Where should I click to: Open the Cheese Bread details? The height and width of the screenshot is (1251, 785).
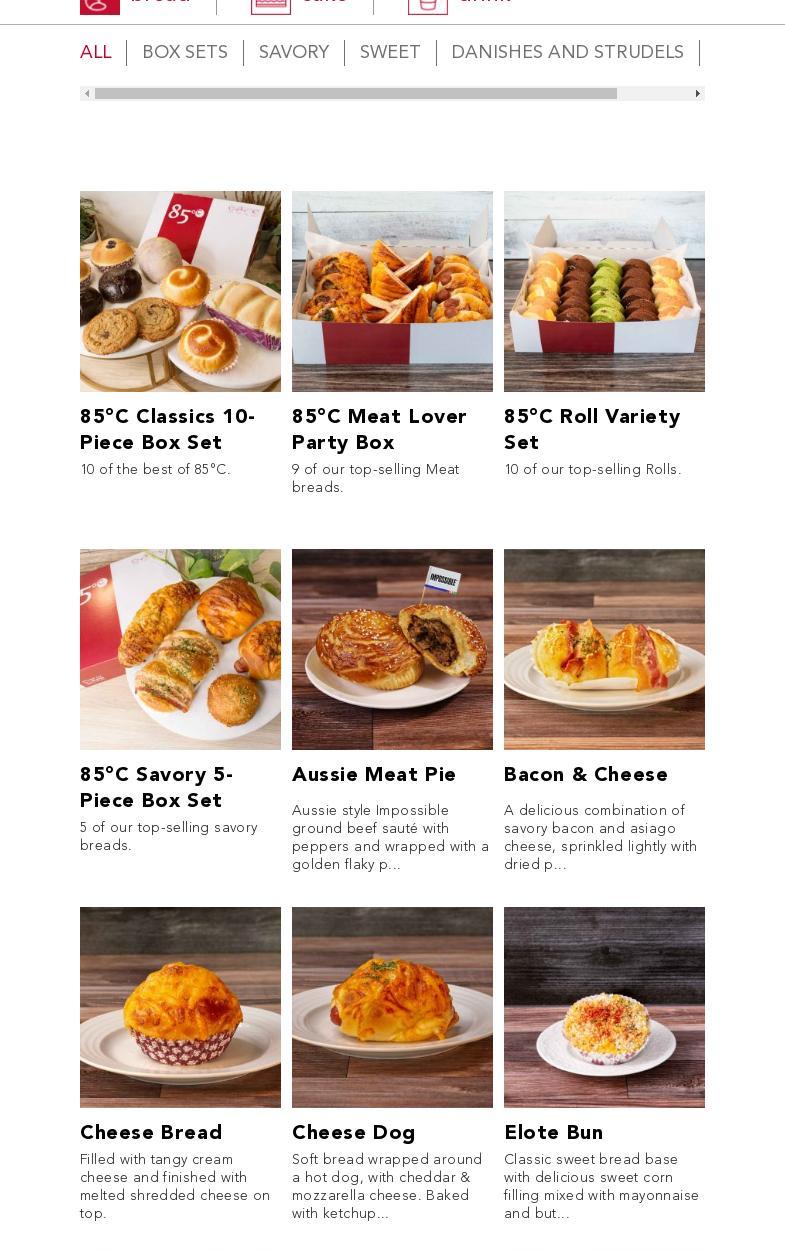click(x=180, y=1008)
